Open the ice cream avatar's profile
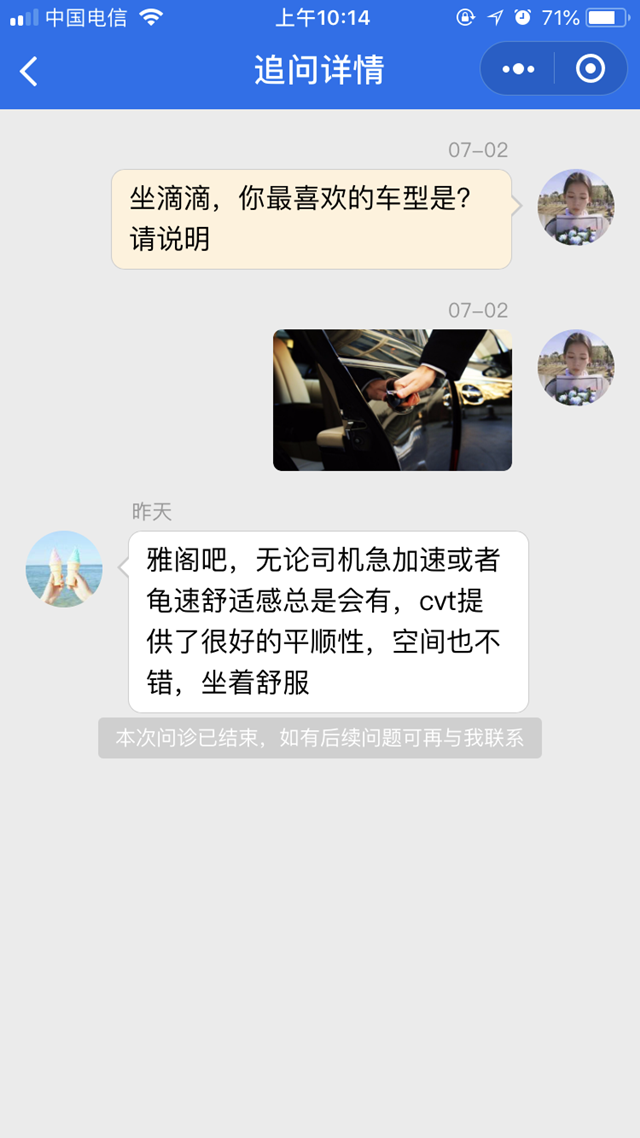The height and width of the screenshot is (1138, 640). [x=64, y=569]
